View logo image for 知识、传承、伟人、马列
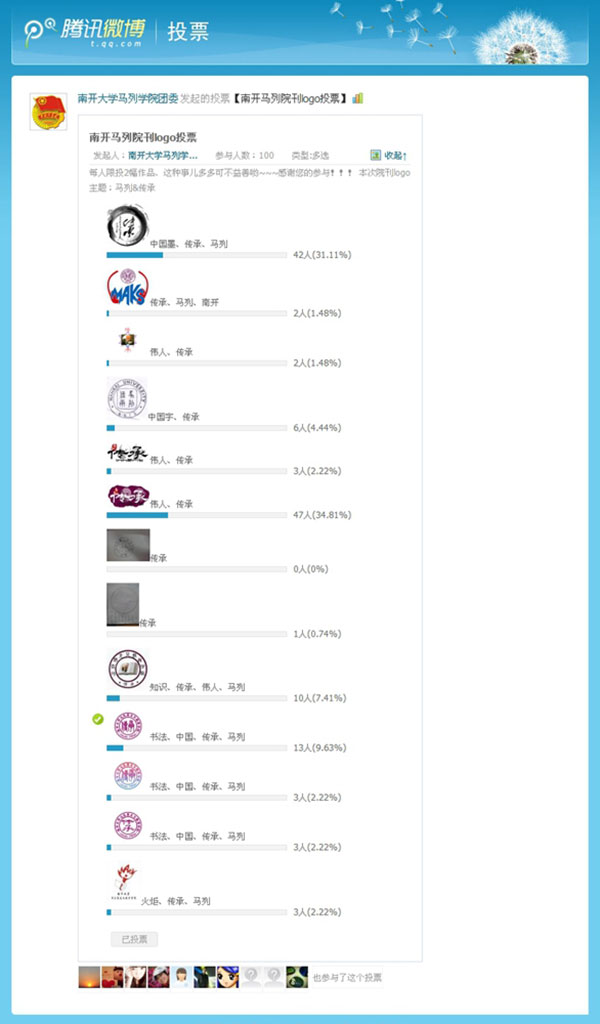The width and height of the screenshot is (600, 1024). point(127,668)
